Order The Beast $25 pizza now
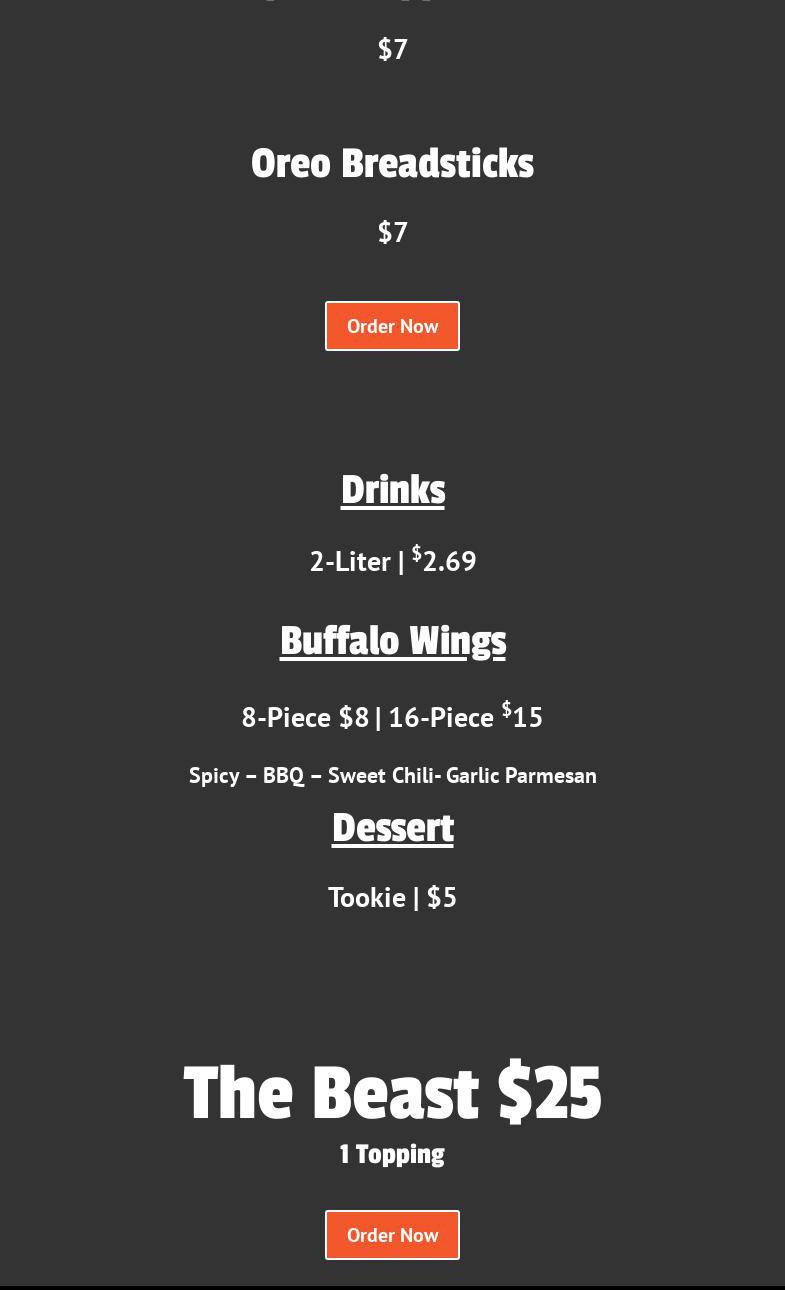The height and width of the screenshot is (1290, 785). (392, 1235)
